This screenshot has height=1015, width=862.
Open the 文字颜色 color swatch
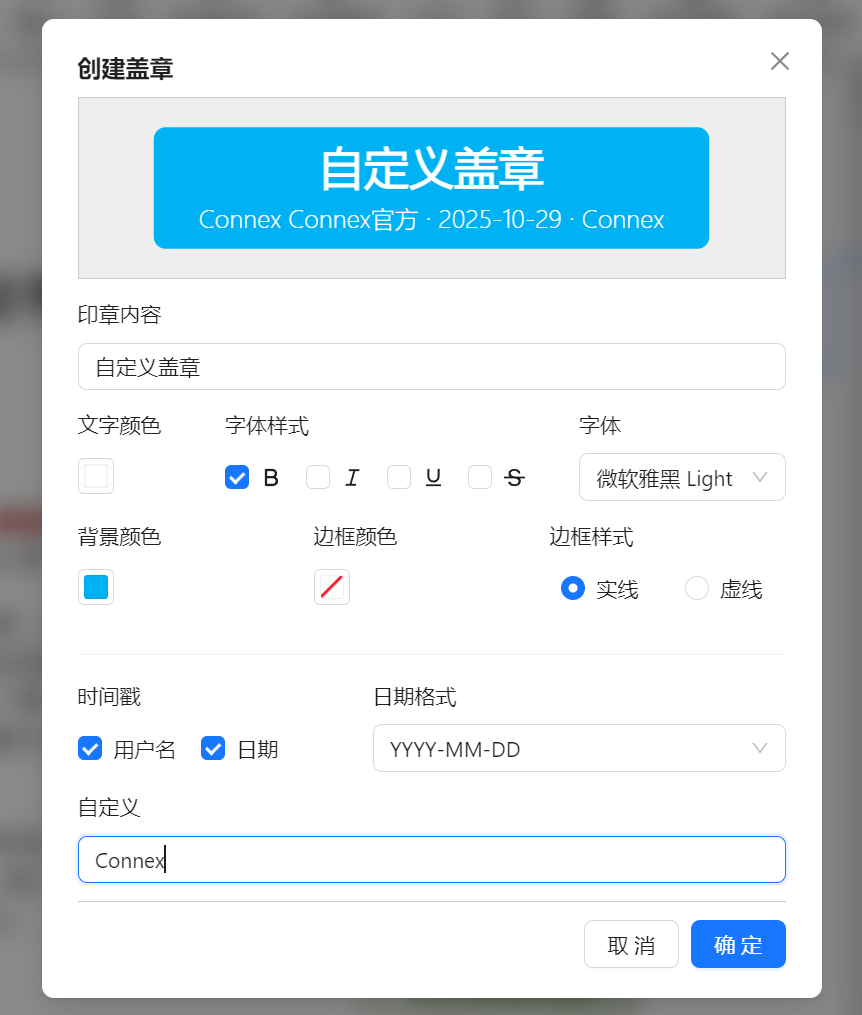pyautogui.click(x=96, y=476)
